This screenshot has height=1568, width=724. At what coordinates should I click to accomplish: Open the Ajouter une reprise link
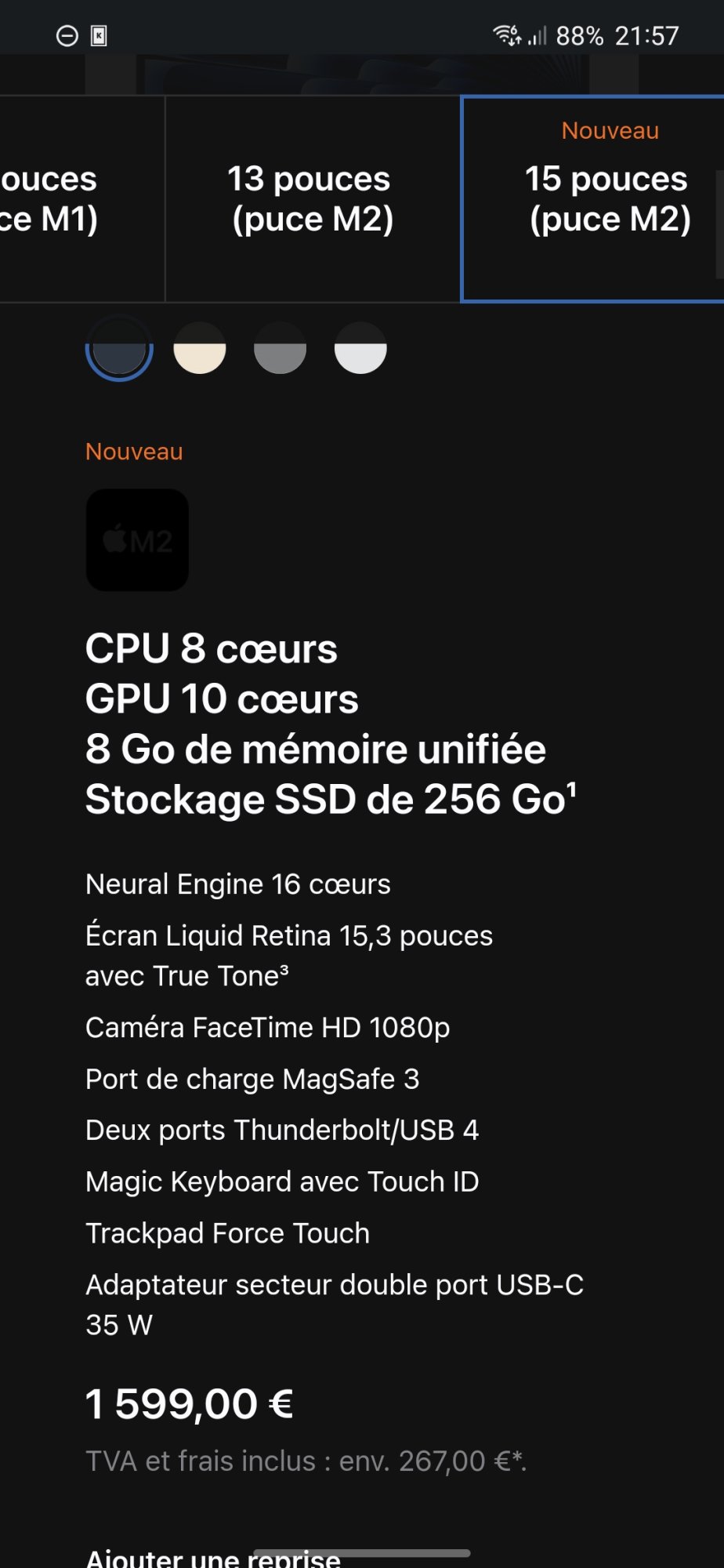pos(213,1558)
